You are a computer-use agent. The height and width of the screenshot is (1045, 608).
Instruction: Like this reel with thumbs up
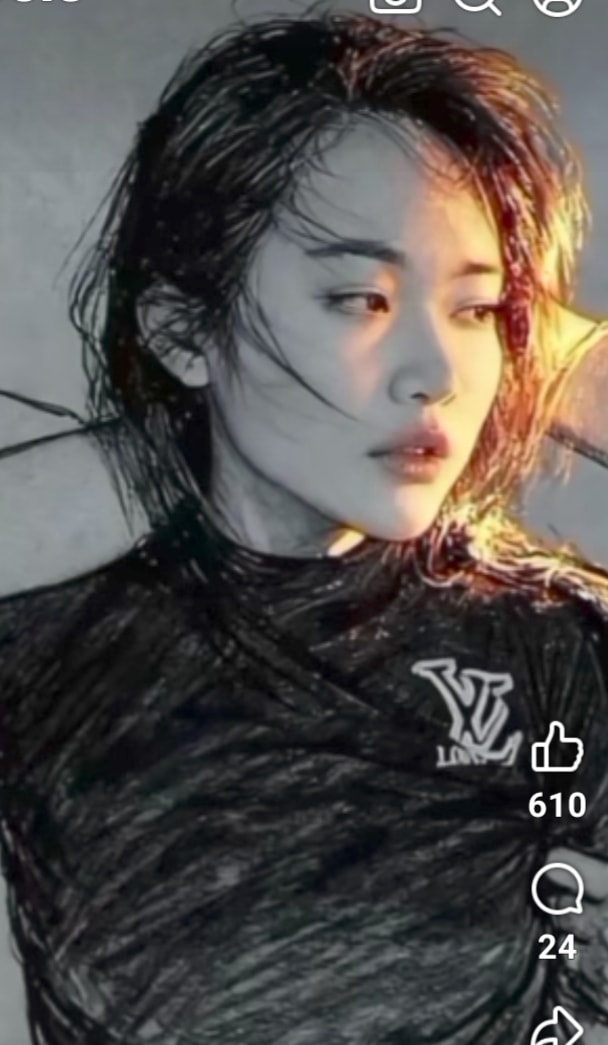557,748
